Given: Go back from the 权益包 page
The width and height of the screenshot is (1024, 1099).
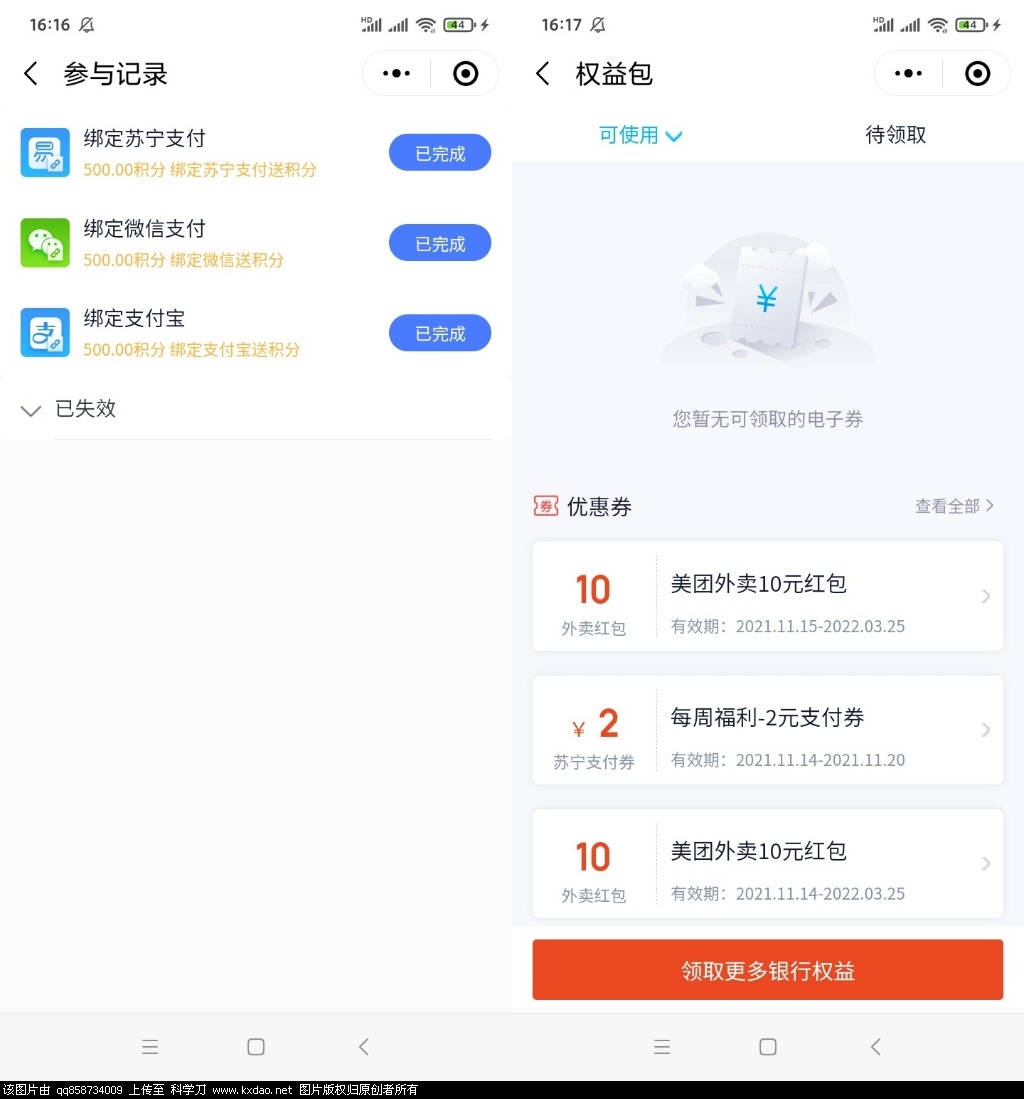Looking at the screenshot, I should (543, 74).
